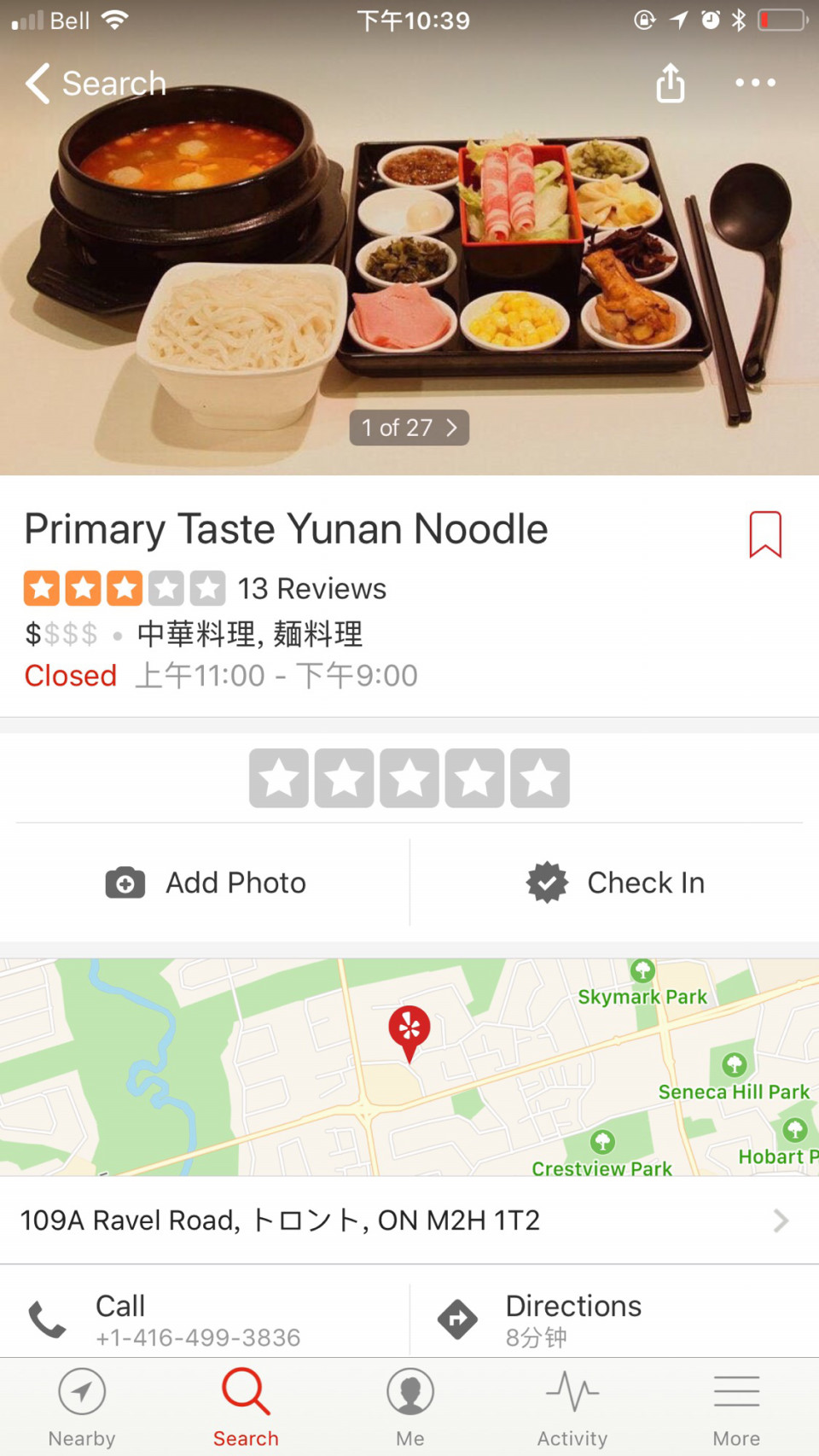Open the three-dot overflow menu
The image size is (819, 1456).
pyautogui.click(x=756, y=83)
